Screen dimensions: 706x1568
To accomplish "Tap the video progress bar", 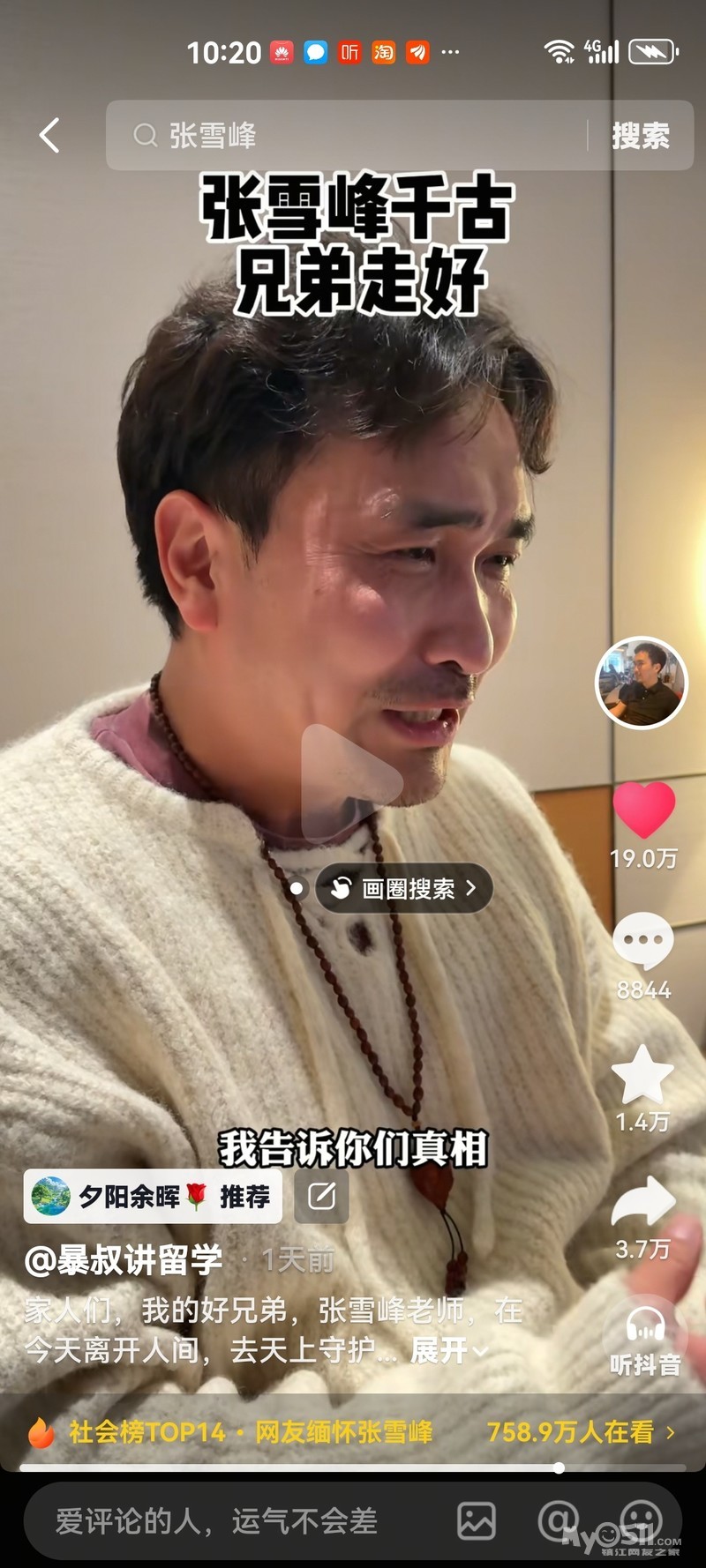I will click(353, 1468).
